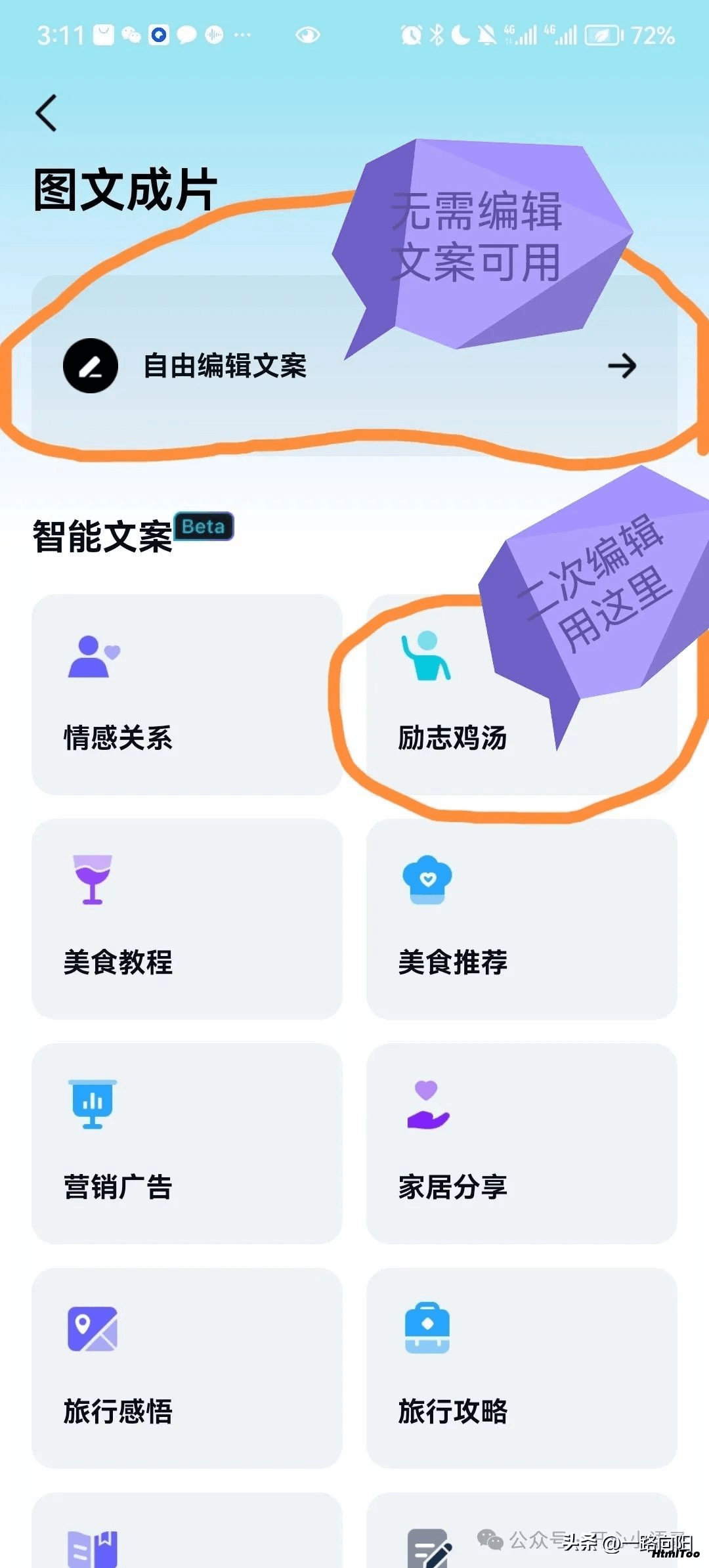Open the 美食推荐 card
The width and height of the screenshot is (709, 1568).
pos(522,919)
